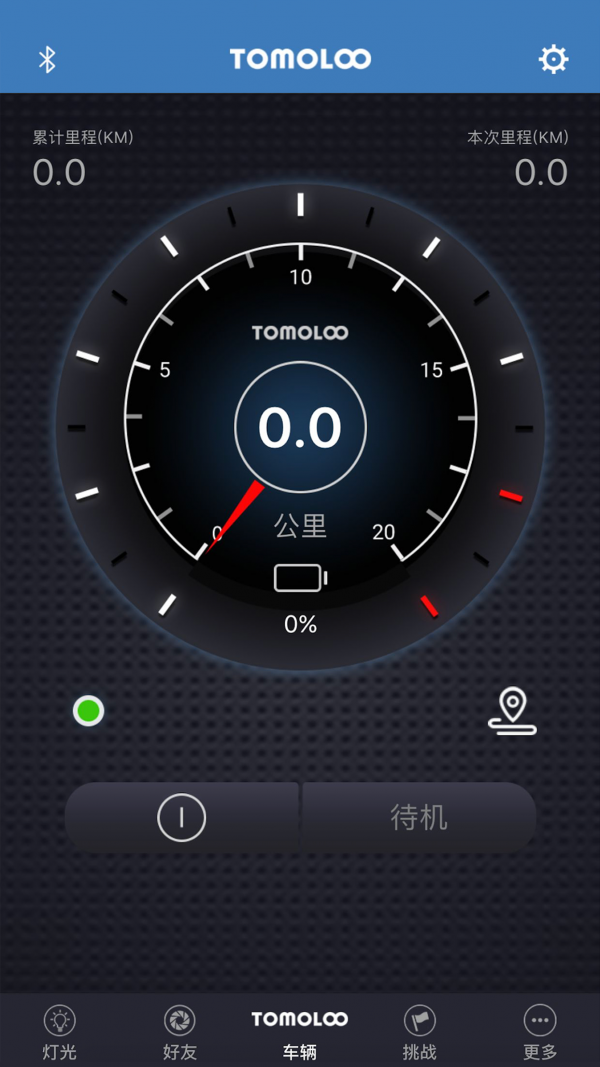This screenshot has height=1067, width=600.
Task: Switch to the 灯光 tab
Action: 60,1033
